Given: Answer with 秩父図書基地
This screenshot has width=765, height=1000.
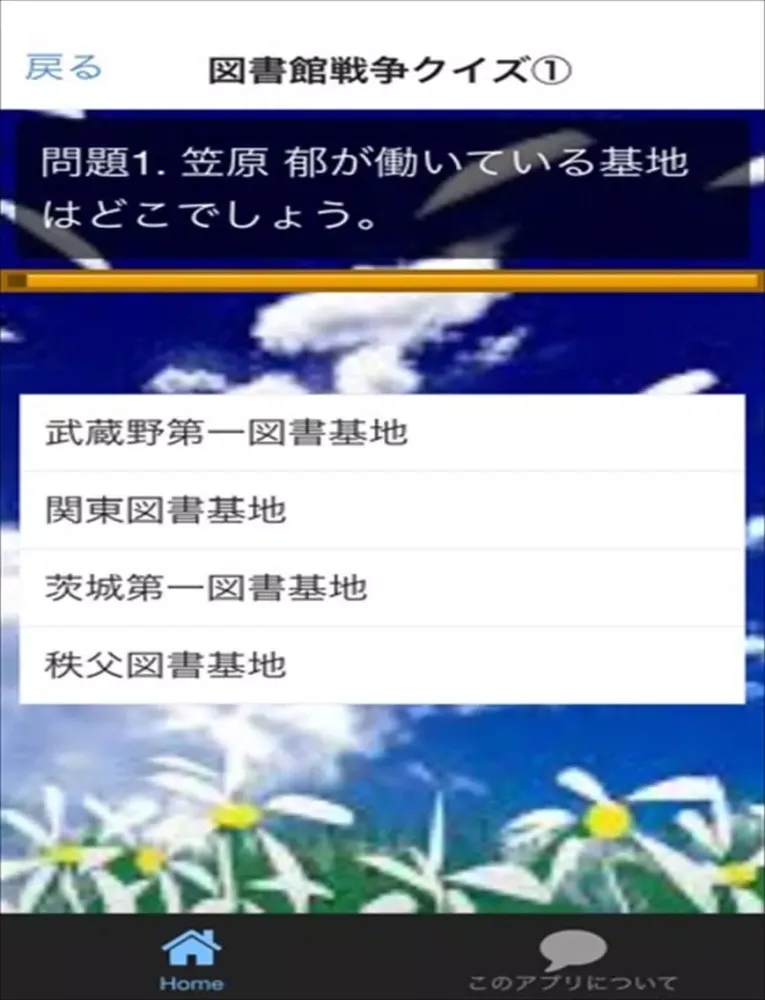Looking at the screenshot, I should pyautogui.click(x=382, y=665).
